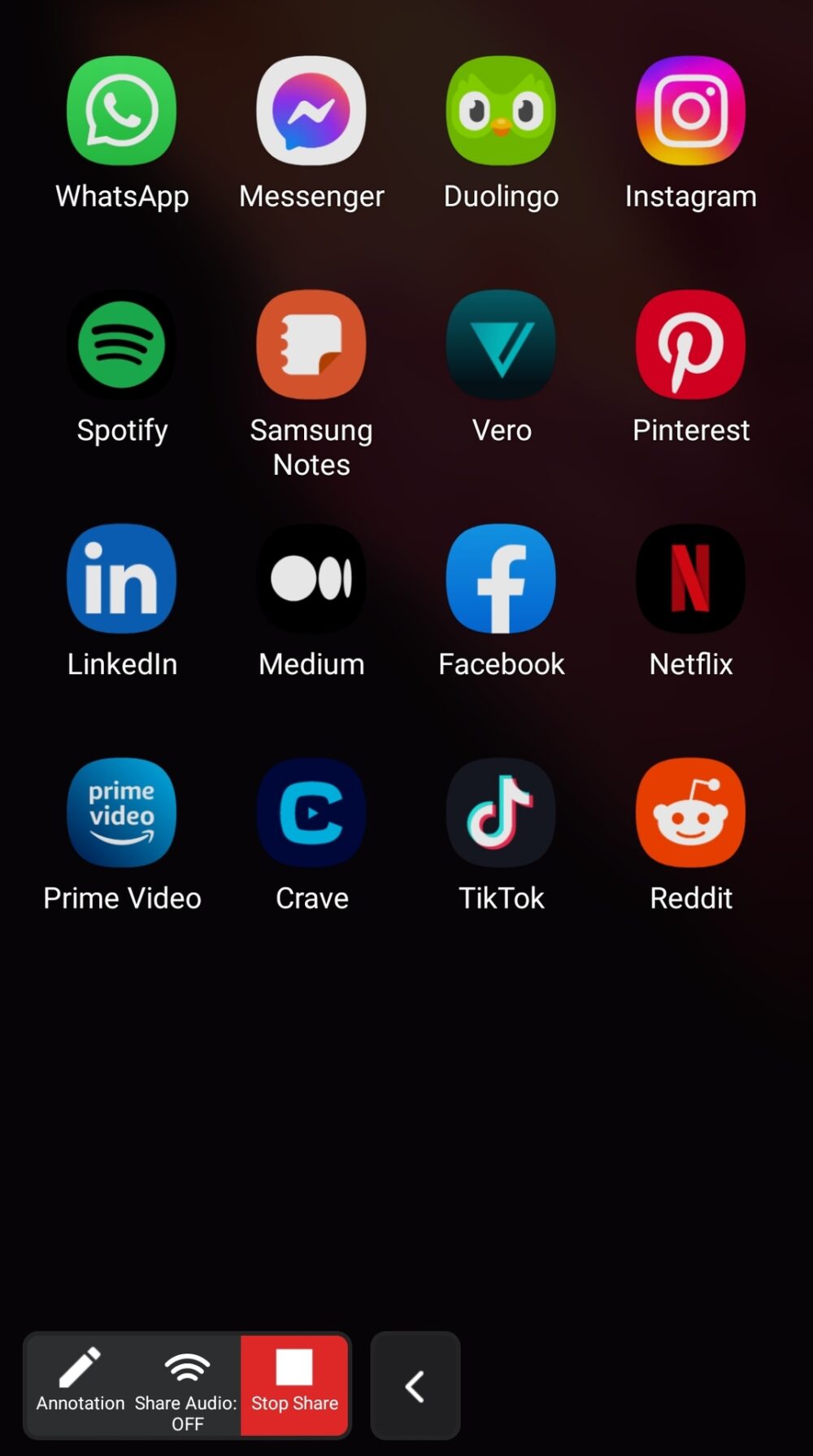Collapse the sharing toolbar with the arrow

pyautogui.click(x=415, y=1386)
